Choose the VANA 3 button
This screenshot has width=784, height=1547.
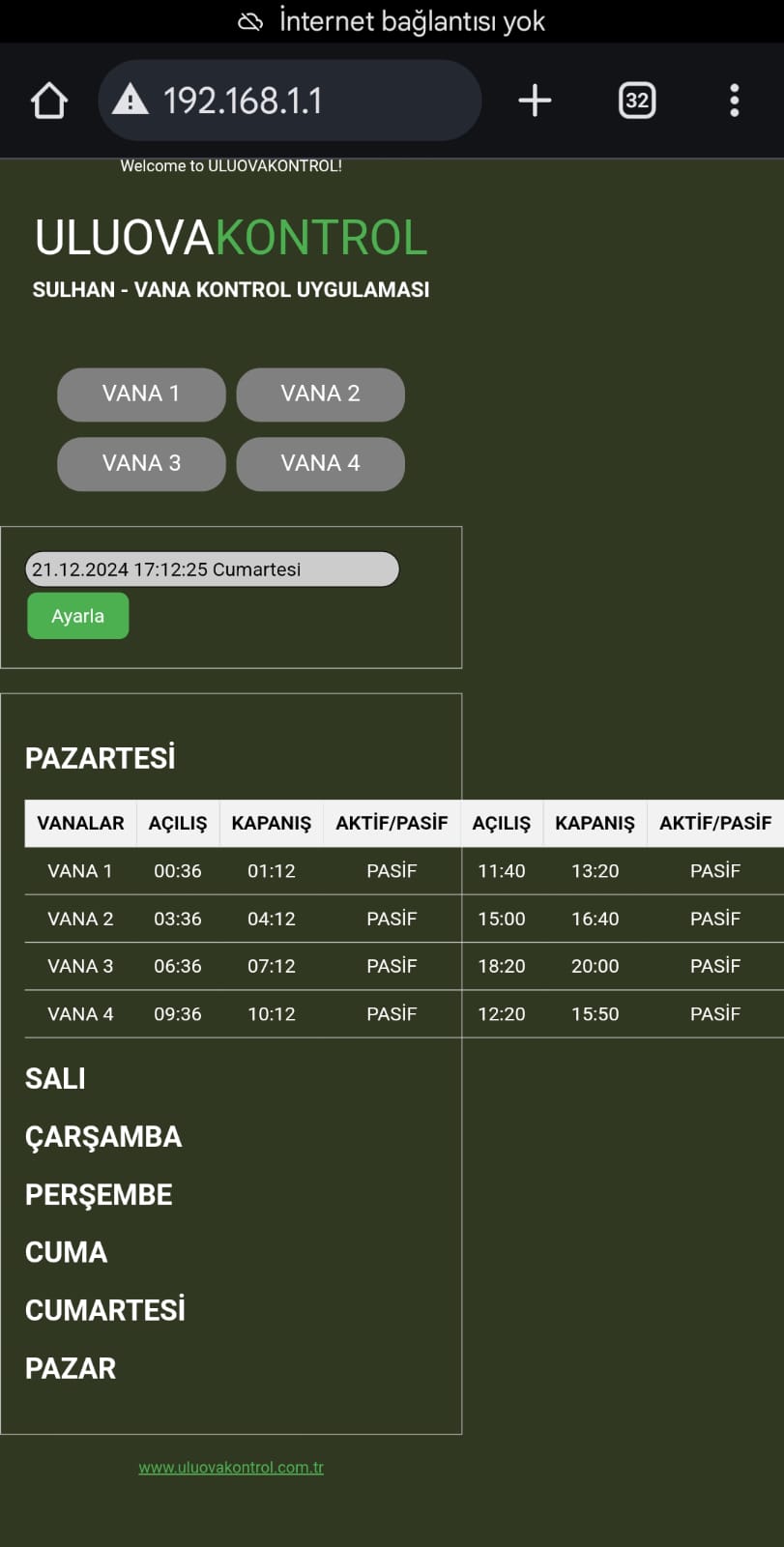(x=141, y=463)
